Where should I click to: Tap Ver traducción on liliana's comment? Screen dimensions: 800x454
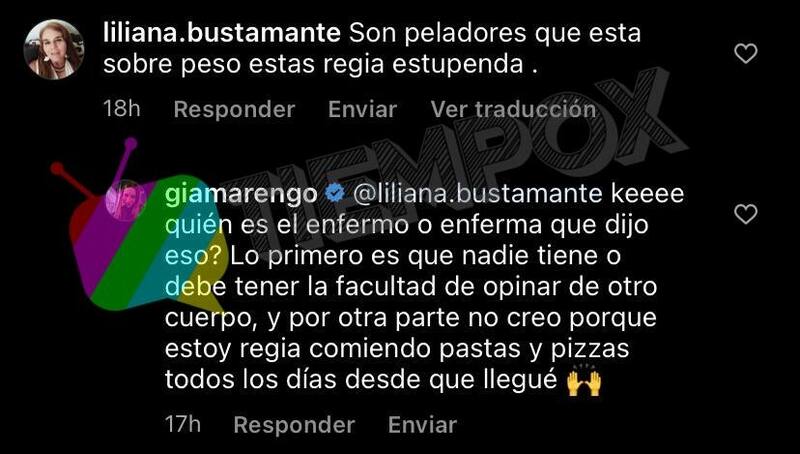tap(513, 109)
